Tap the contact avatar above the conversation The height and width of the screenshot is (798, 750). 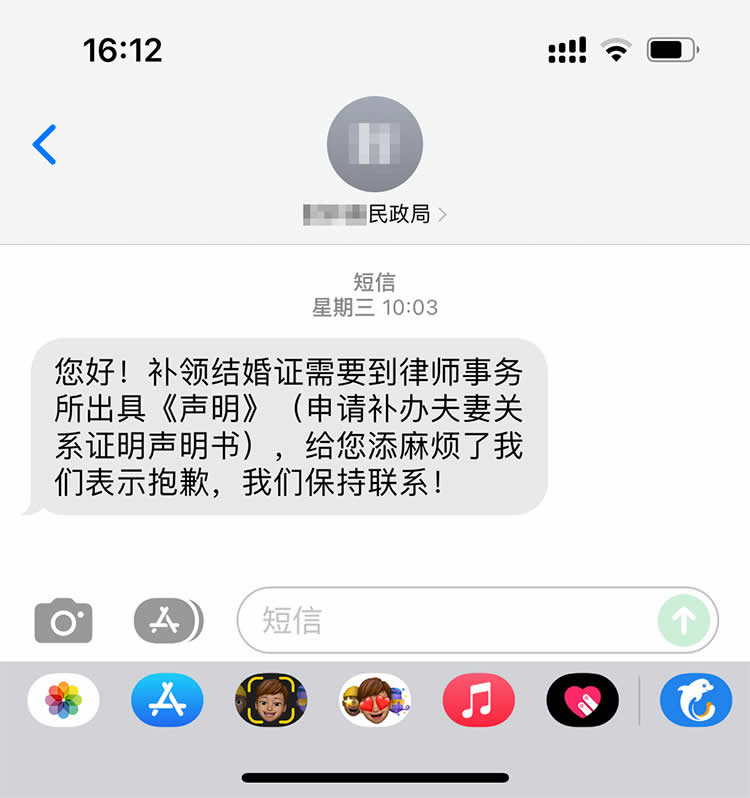click(374, 143)
